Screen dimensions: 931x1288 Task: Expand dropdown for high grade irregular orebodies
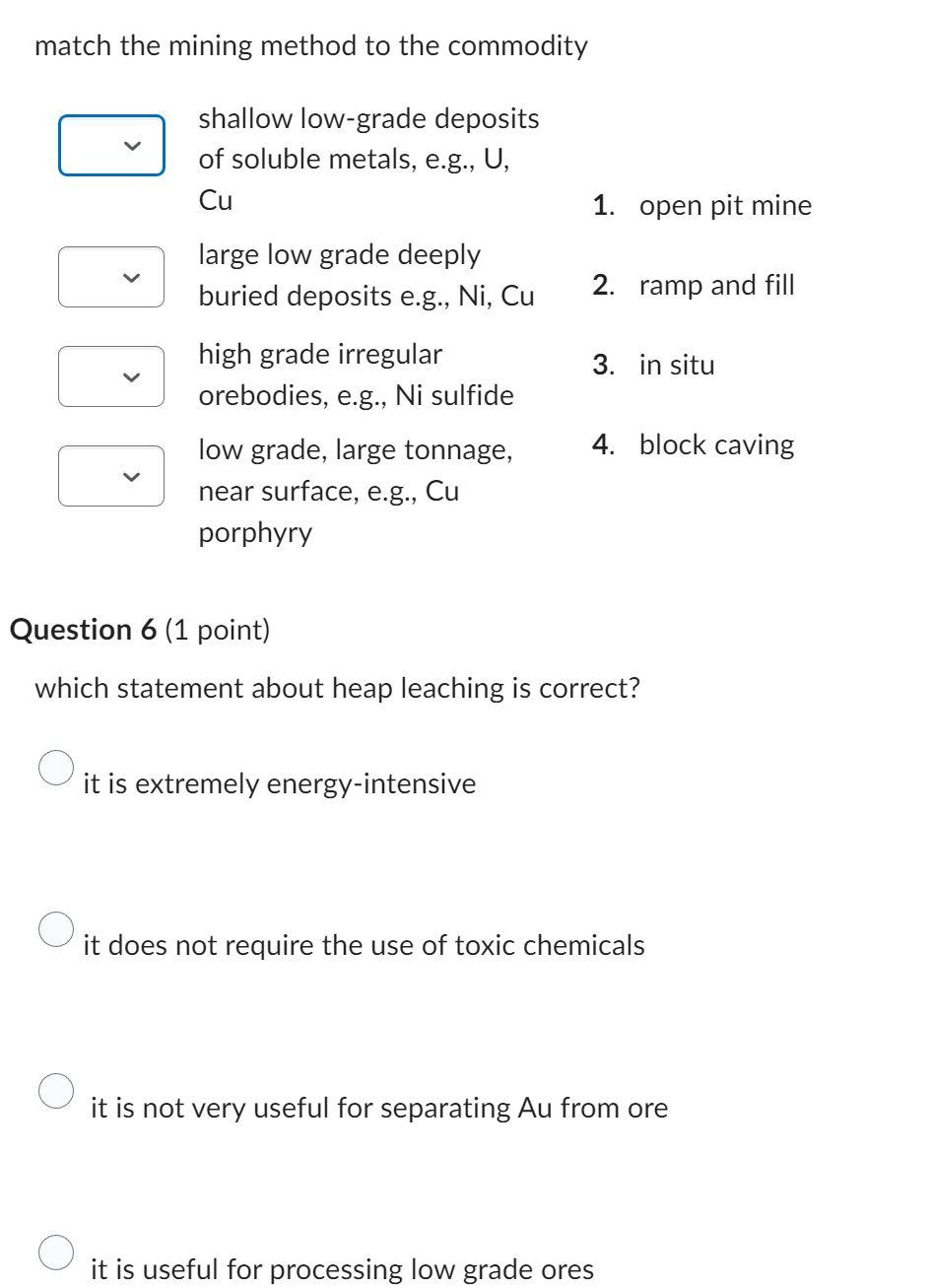tap(111, 376)
